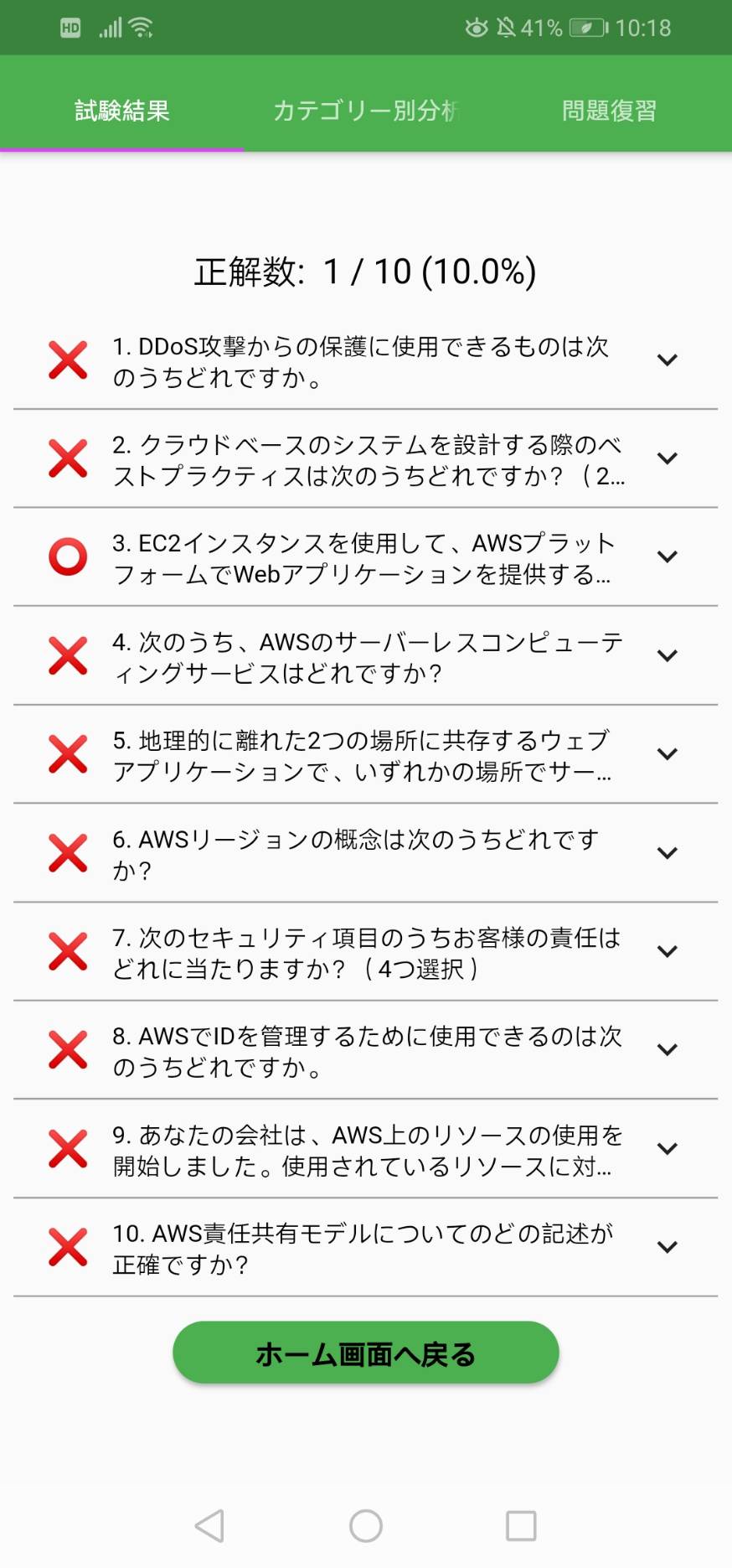The width and height of the screenshot is (732, 1568).
Task: Select the 試験結果 tab
Action: click(122, 110)
